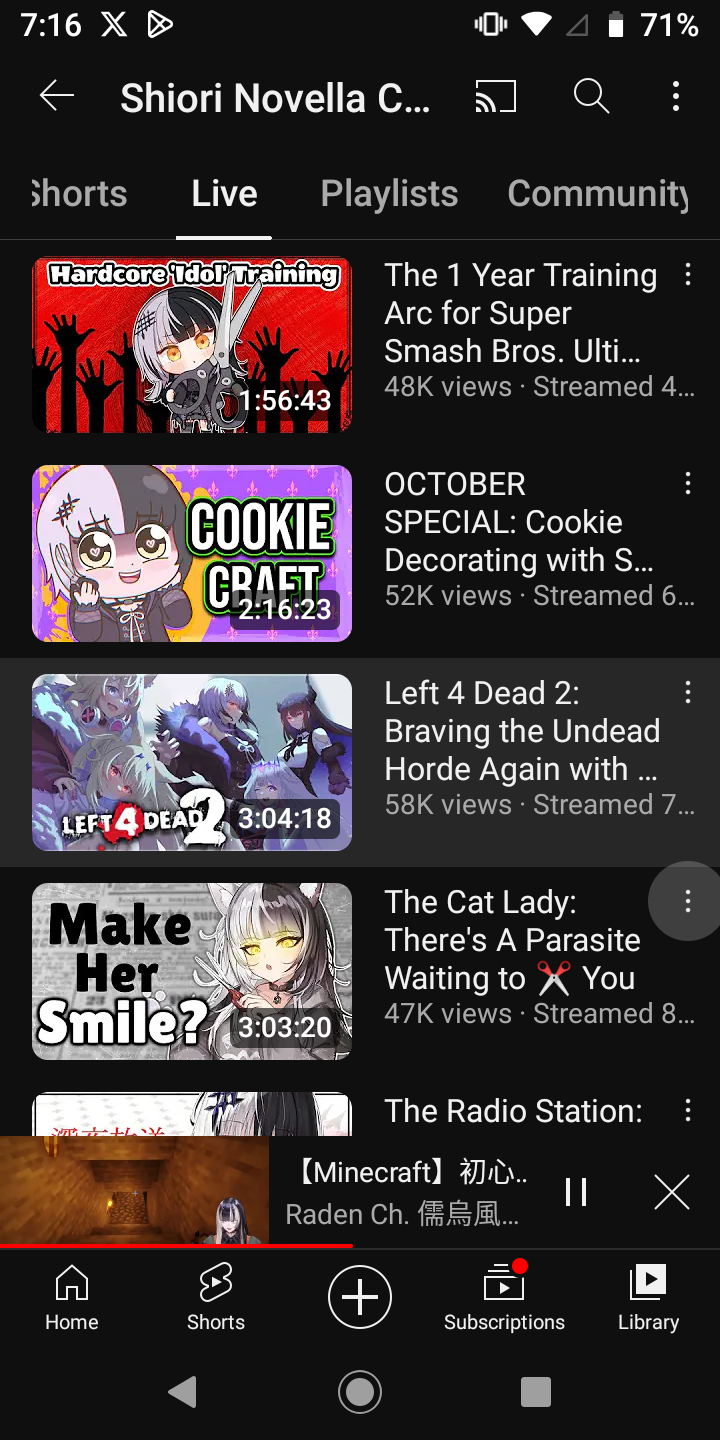The image size is (720, 1440).
Task: Open the cast to device icon
Action: point(495,96)
